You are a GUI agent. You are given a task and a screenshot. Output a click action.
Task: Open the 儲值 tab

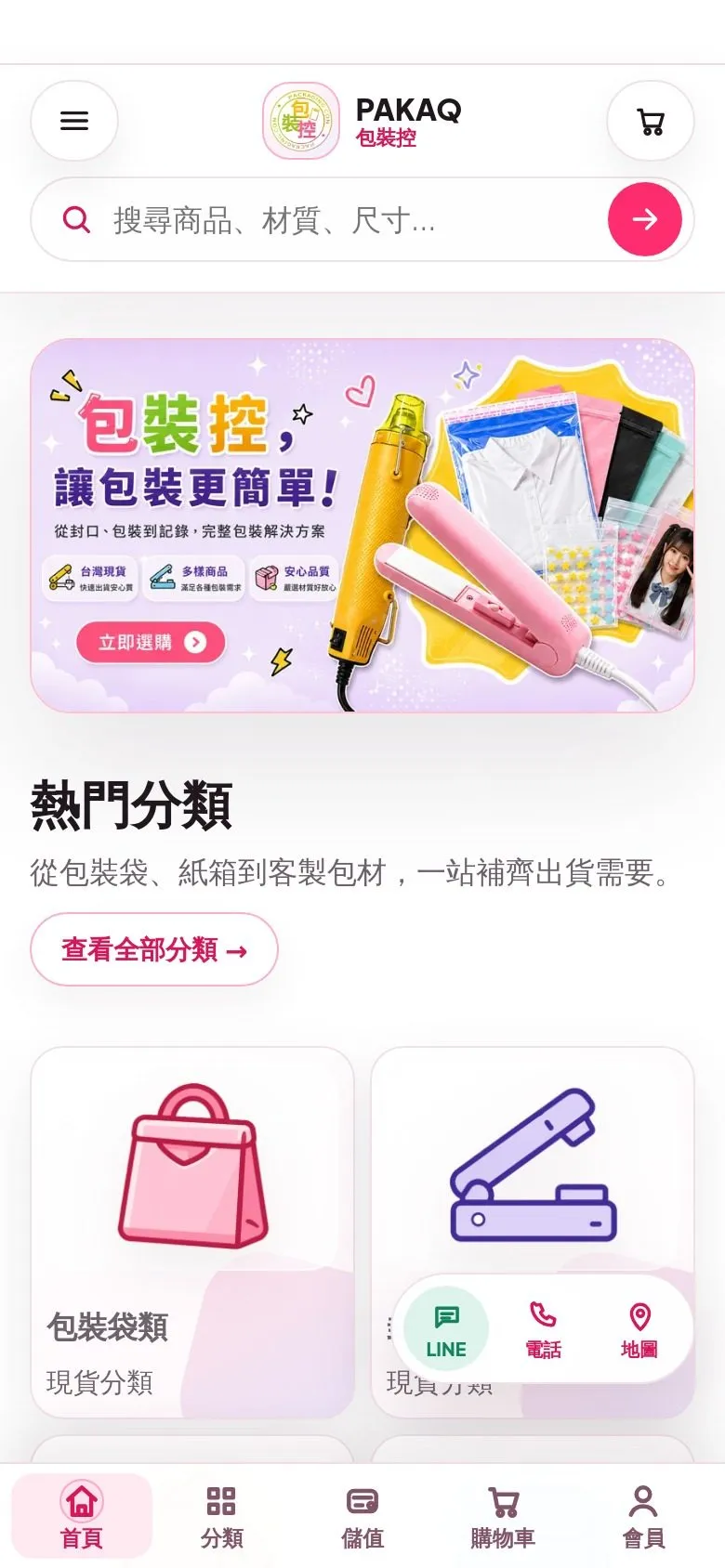coord(362,1515)
